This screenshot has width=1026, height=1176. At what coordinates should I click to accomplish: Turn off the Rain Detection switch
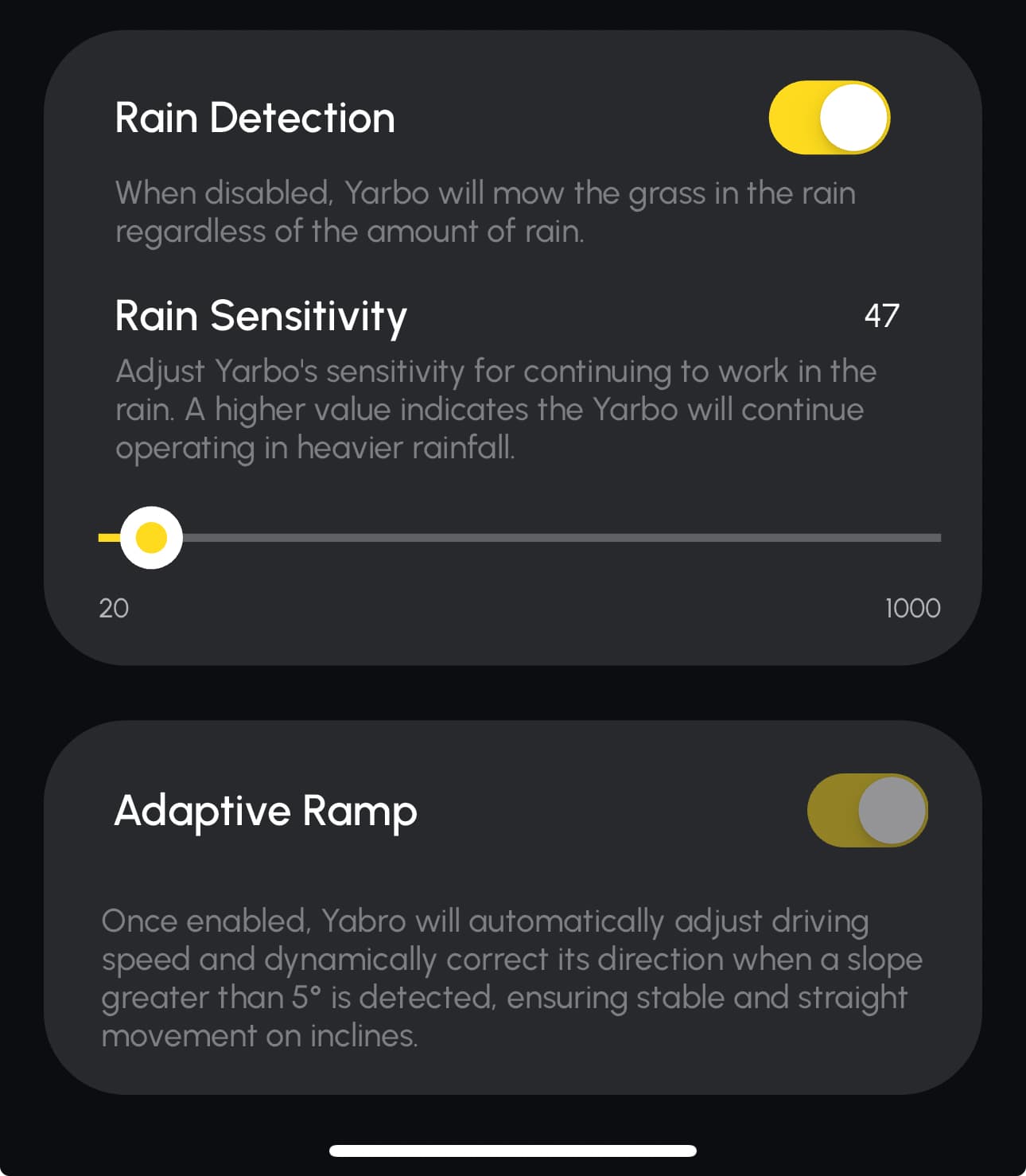829,117
